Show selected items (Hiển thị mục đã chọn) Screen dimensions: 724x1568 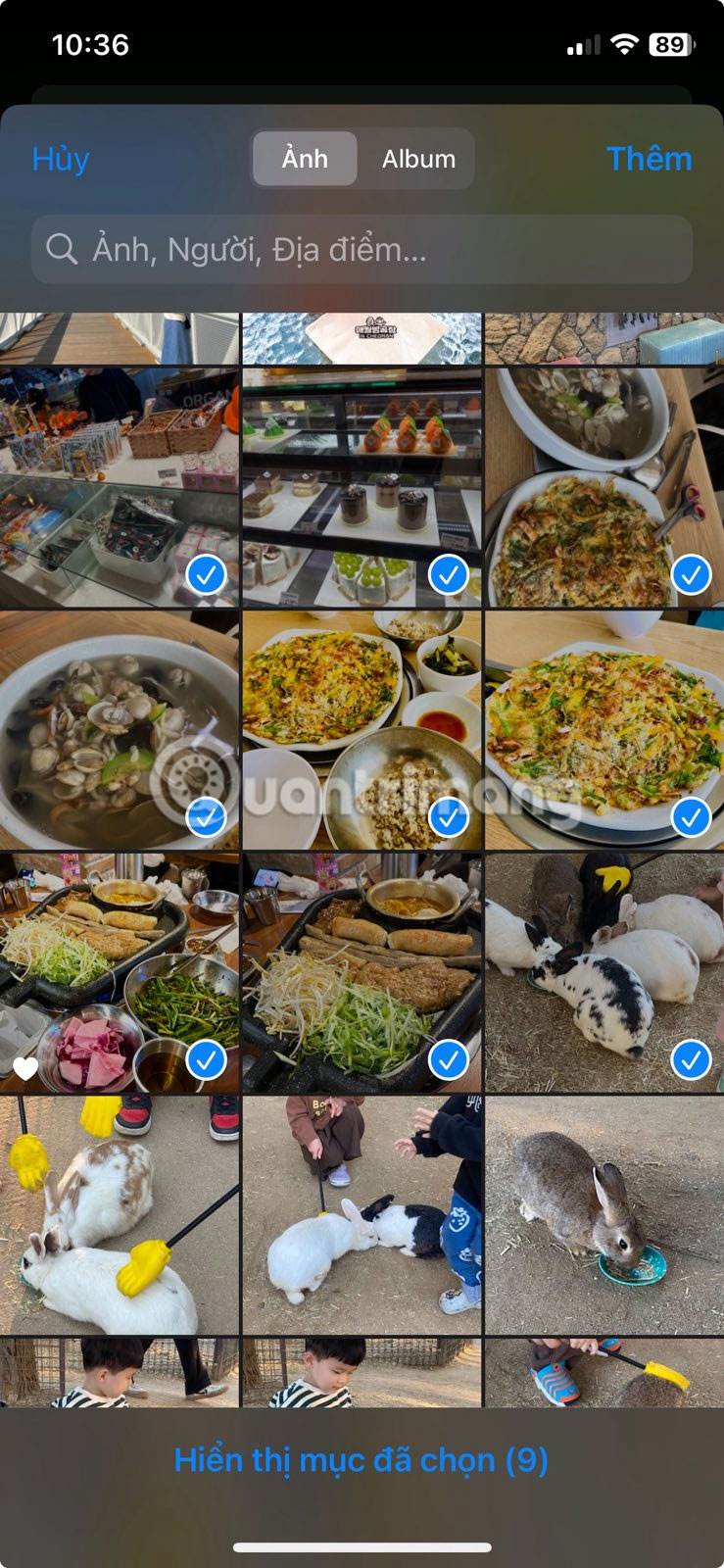[x=361, y=1460]
